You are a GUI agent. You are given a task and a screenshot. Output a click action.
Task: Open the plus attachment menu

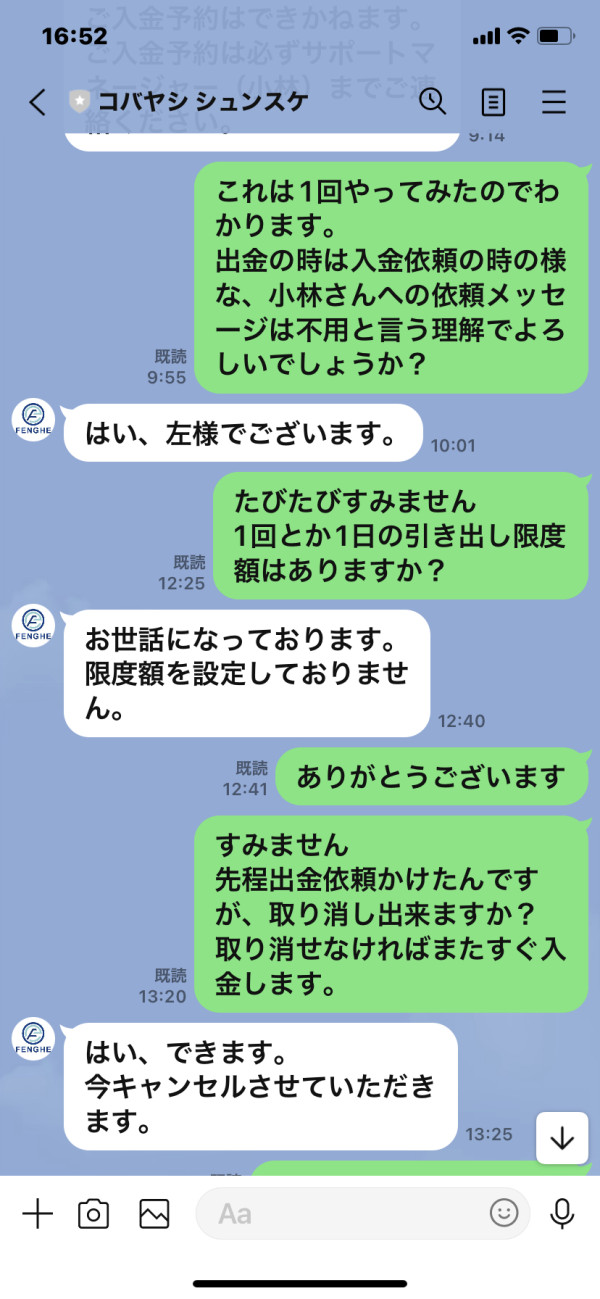point(37,1214)
